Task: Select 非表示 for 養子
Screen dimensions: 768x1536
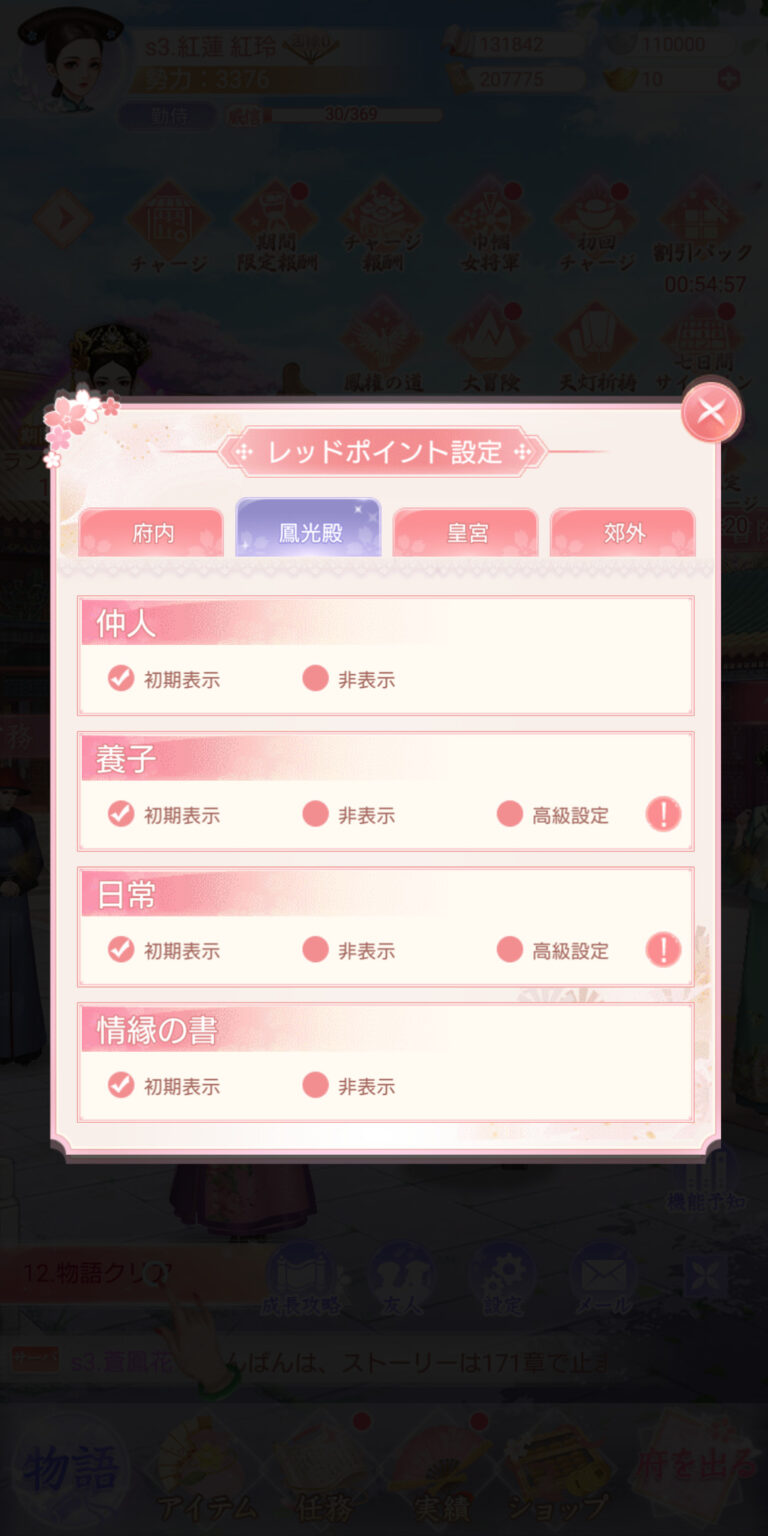Action: pyautogui.click(x=316, y=815)
